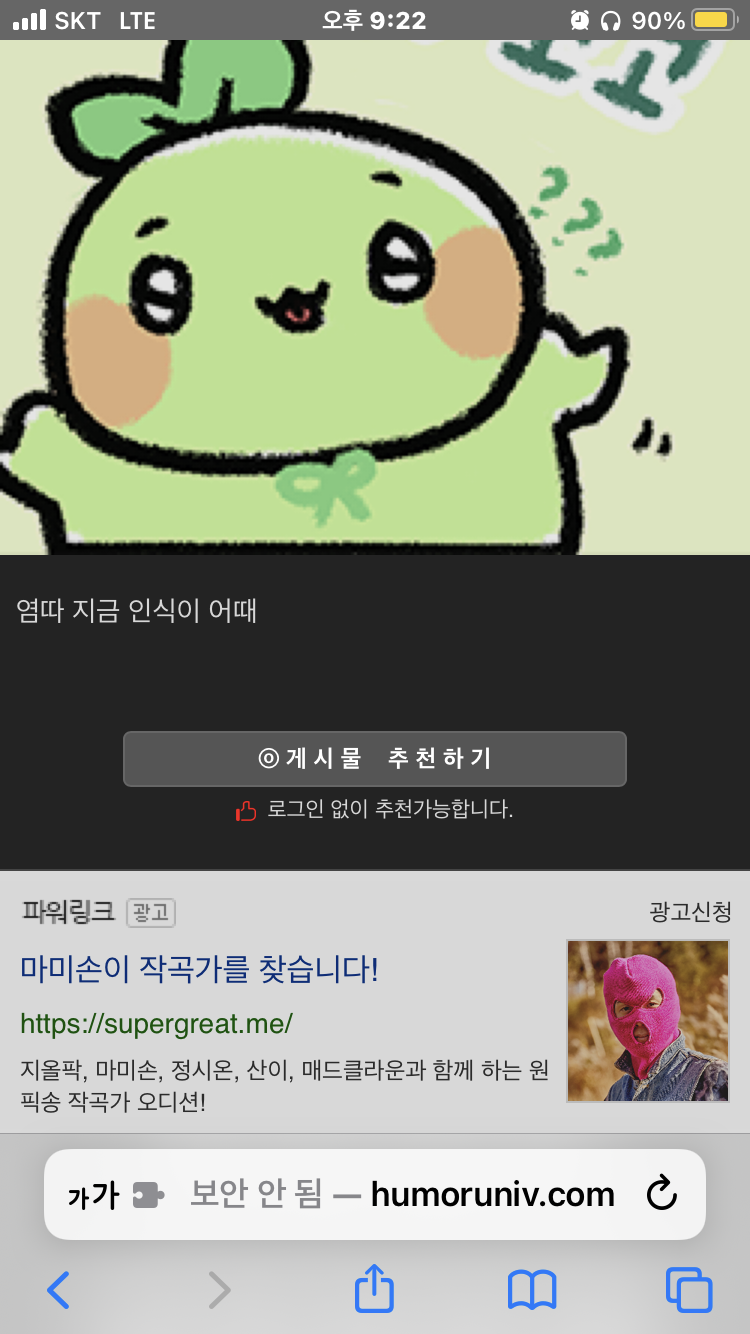The height and width of the screenshot is (1334, 750).
Task: Tap the 게시물 추천하기 button
Action: coord(374,759)
